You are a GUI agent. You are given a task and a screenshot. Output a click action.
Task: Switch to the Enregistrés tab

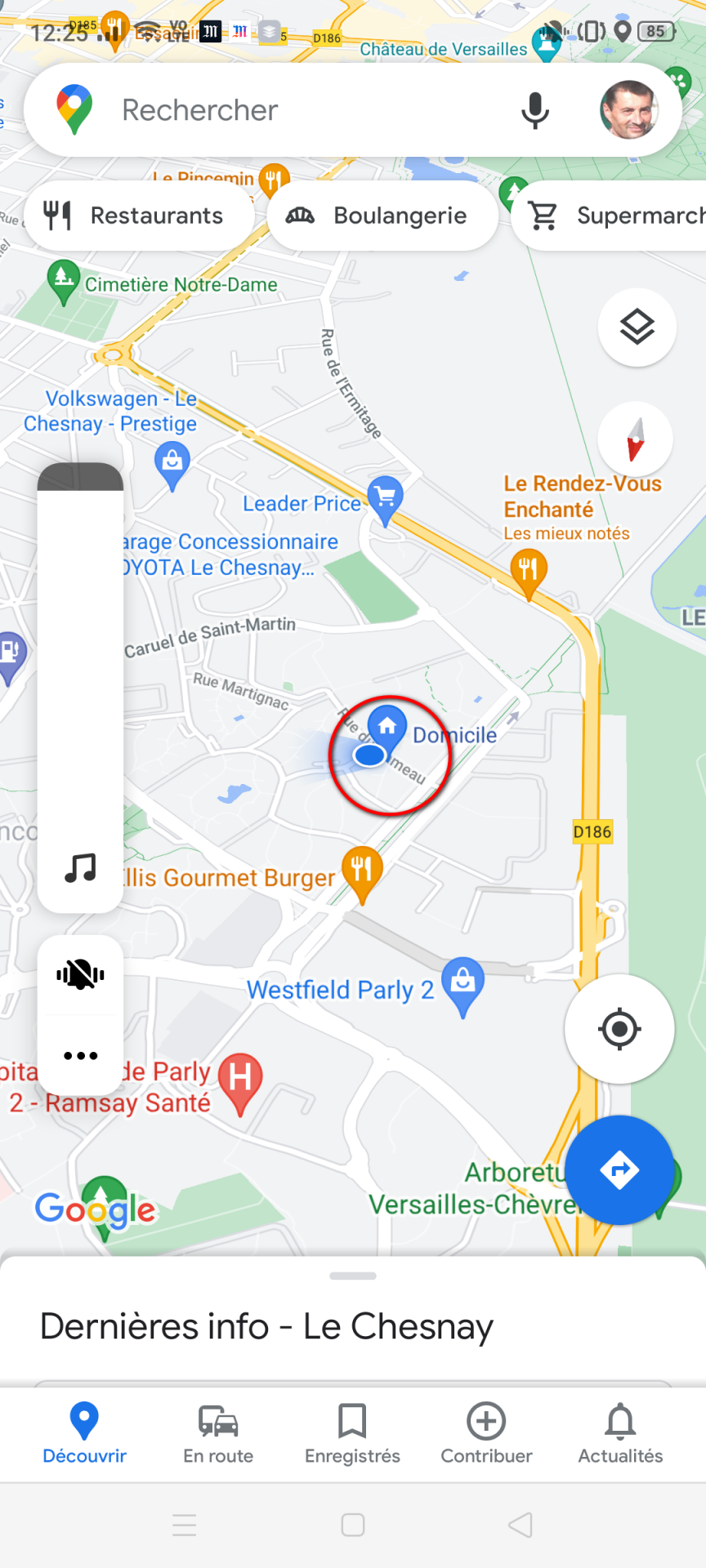tap(352, 1434)
